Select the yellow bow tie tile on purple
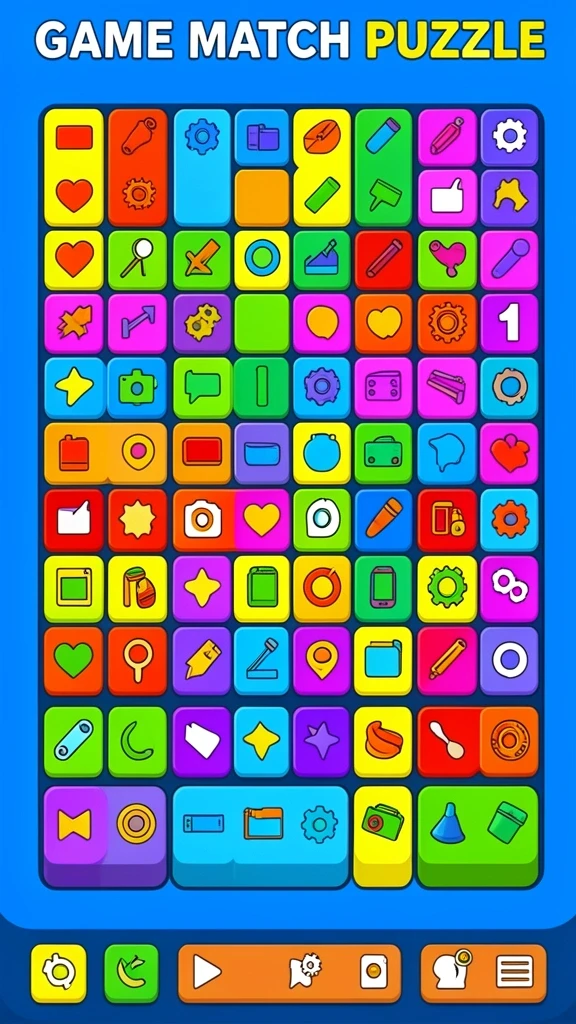Screen dimensions: 576x1024 74,824
